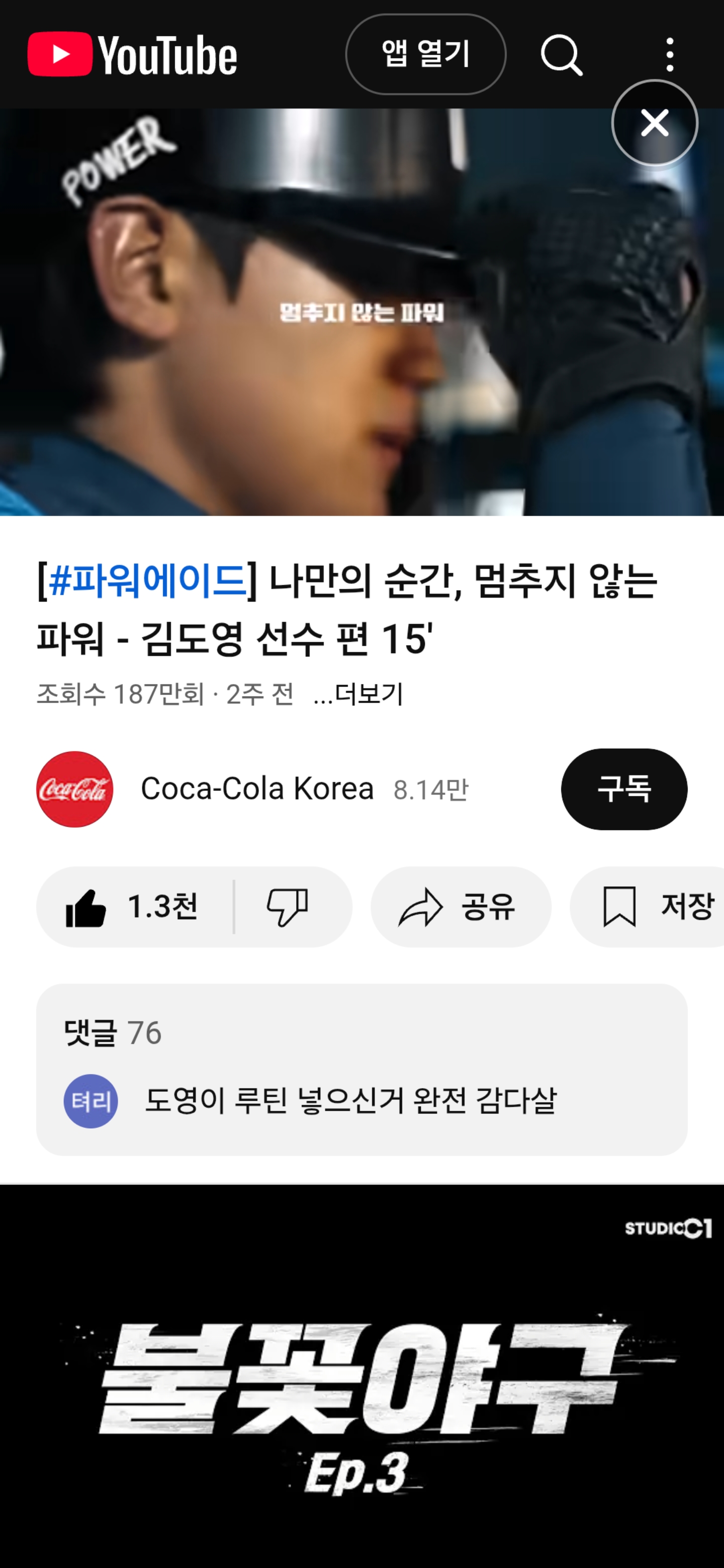Share the video via 공유
Viewport: 724px width, 1568px height.
[x=461, y=906]
